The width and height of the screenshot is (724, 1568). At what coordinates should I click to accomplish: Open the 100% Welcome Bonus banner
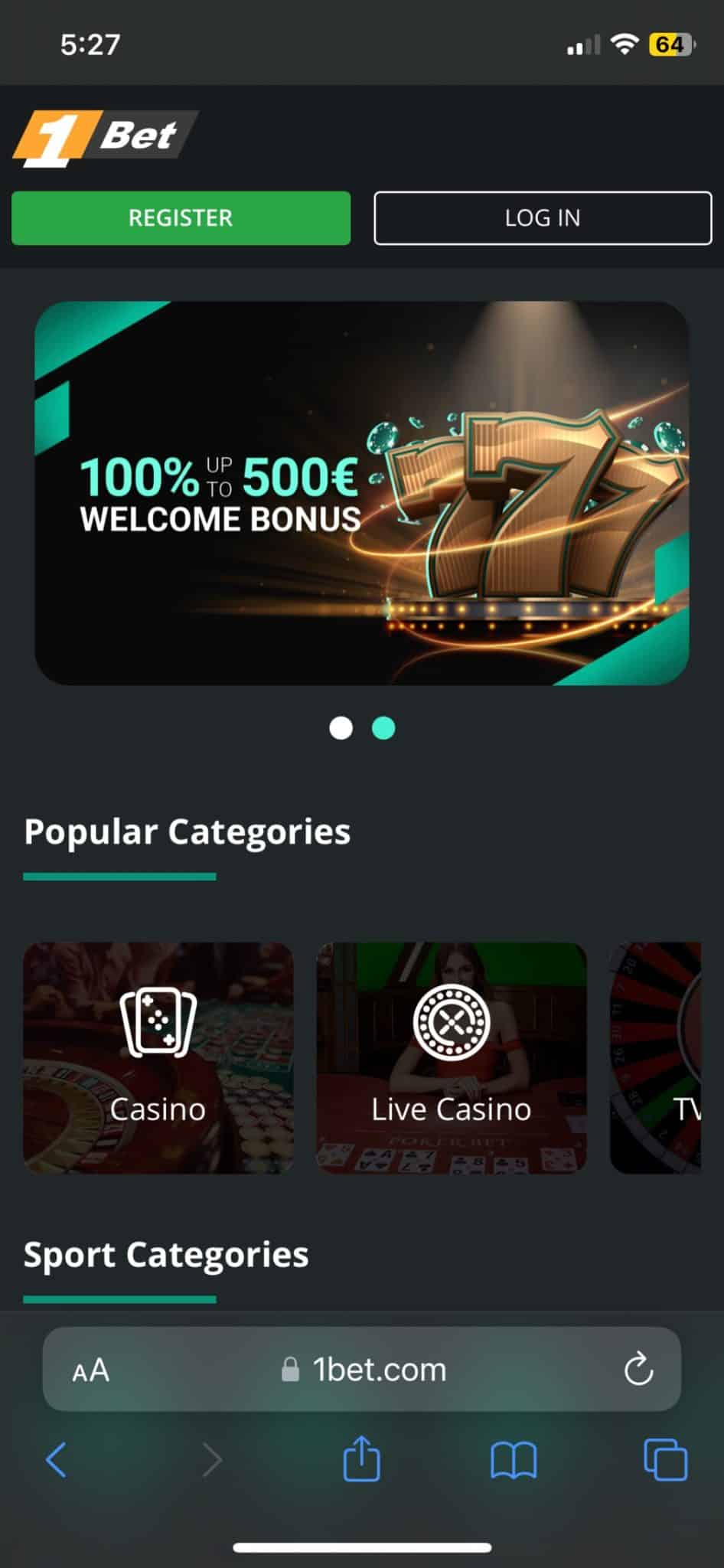[x=361, y=493]
